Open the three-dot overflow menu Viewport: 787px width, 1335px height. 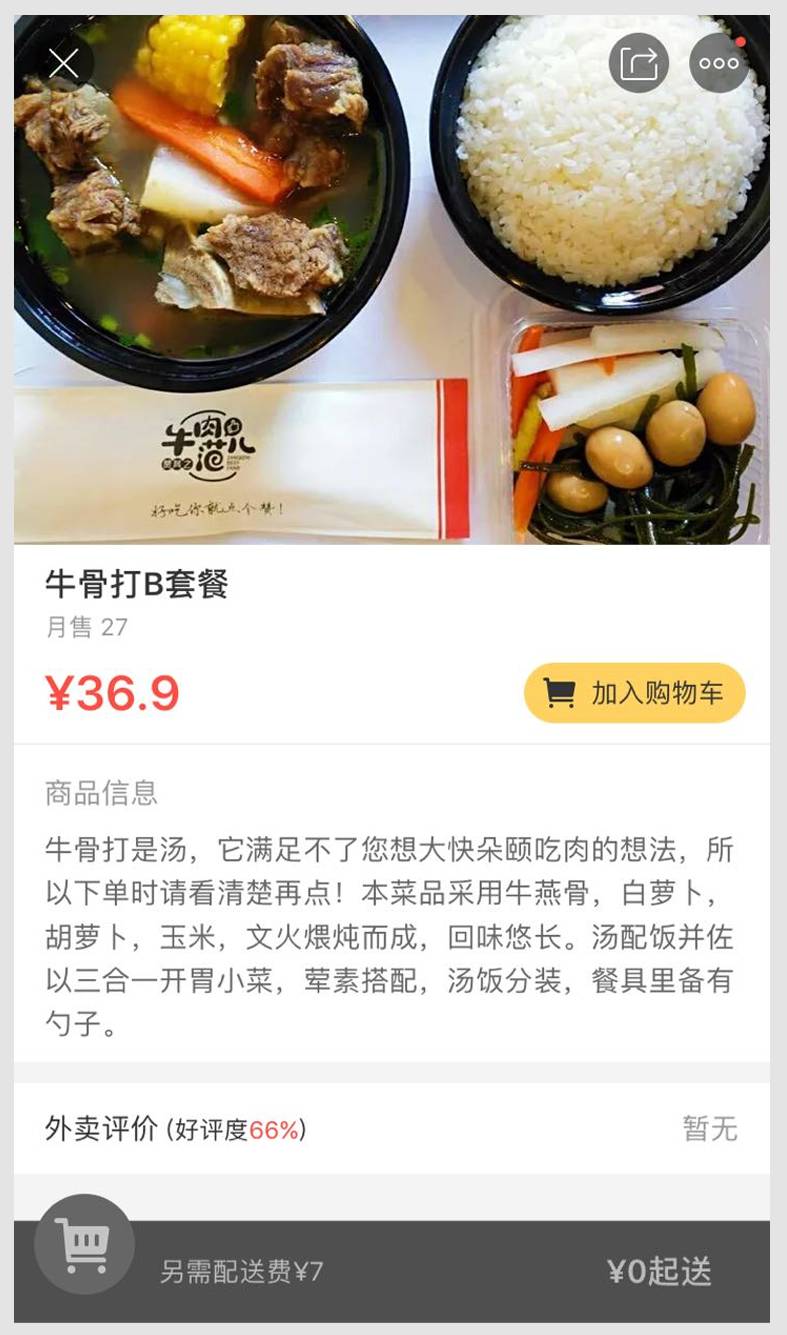719,64
